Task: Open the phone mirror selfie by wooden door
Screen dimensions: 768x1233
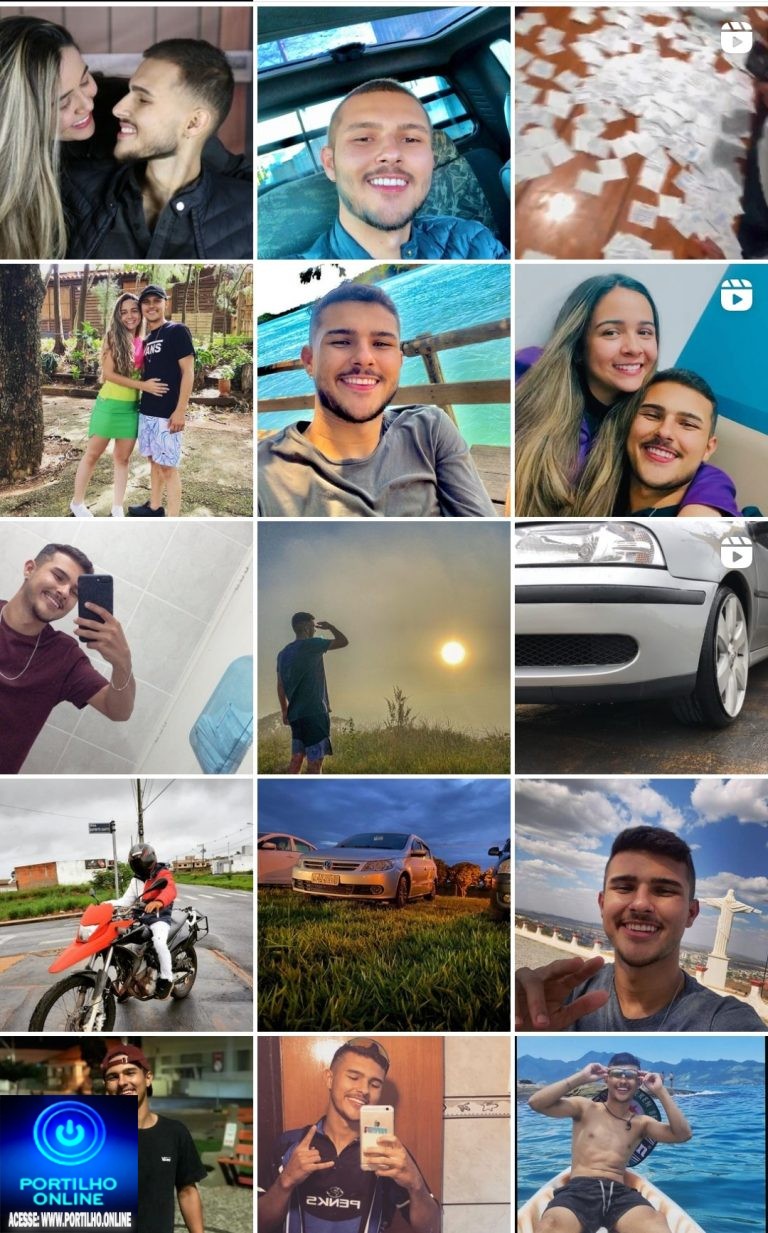Action: point(383,1133)
